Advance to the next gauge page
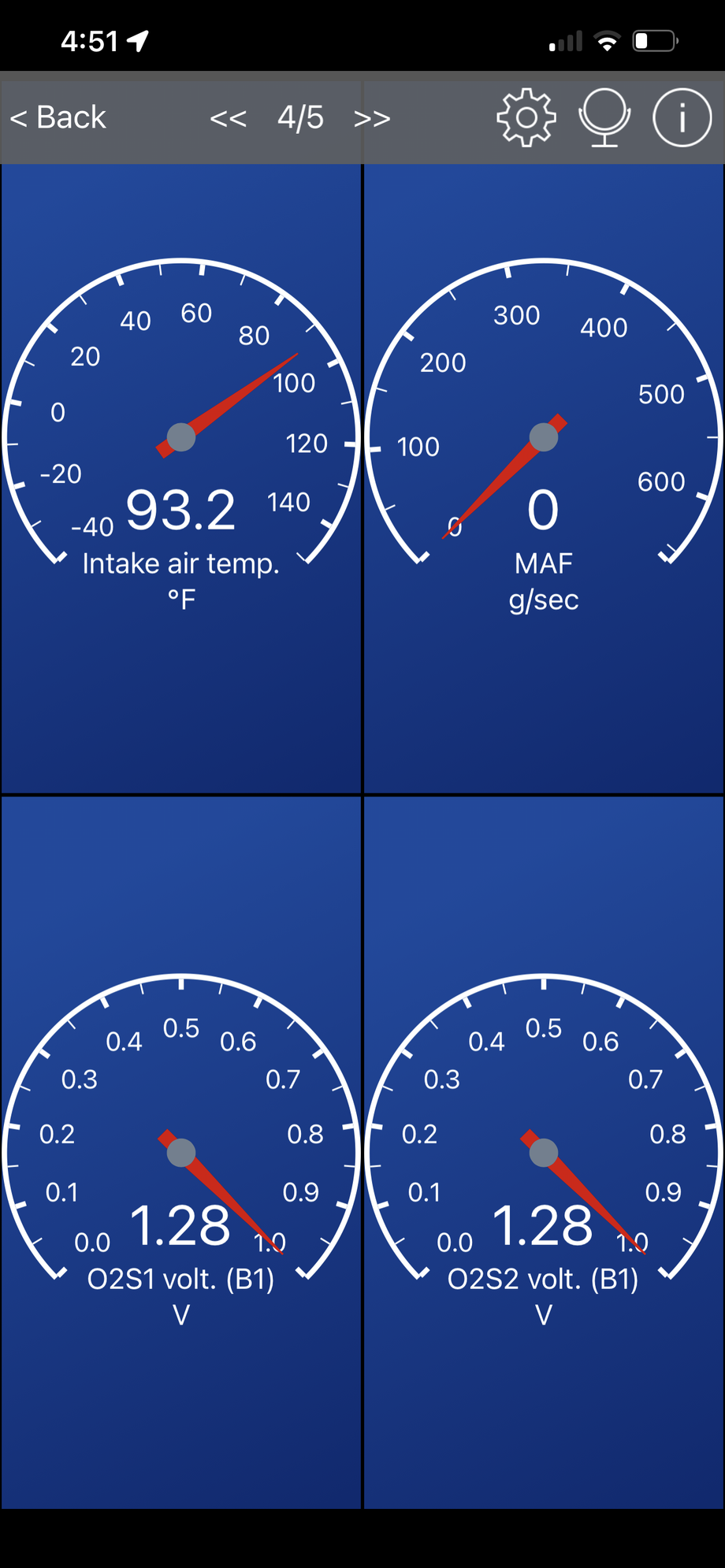 372,119
